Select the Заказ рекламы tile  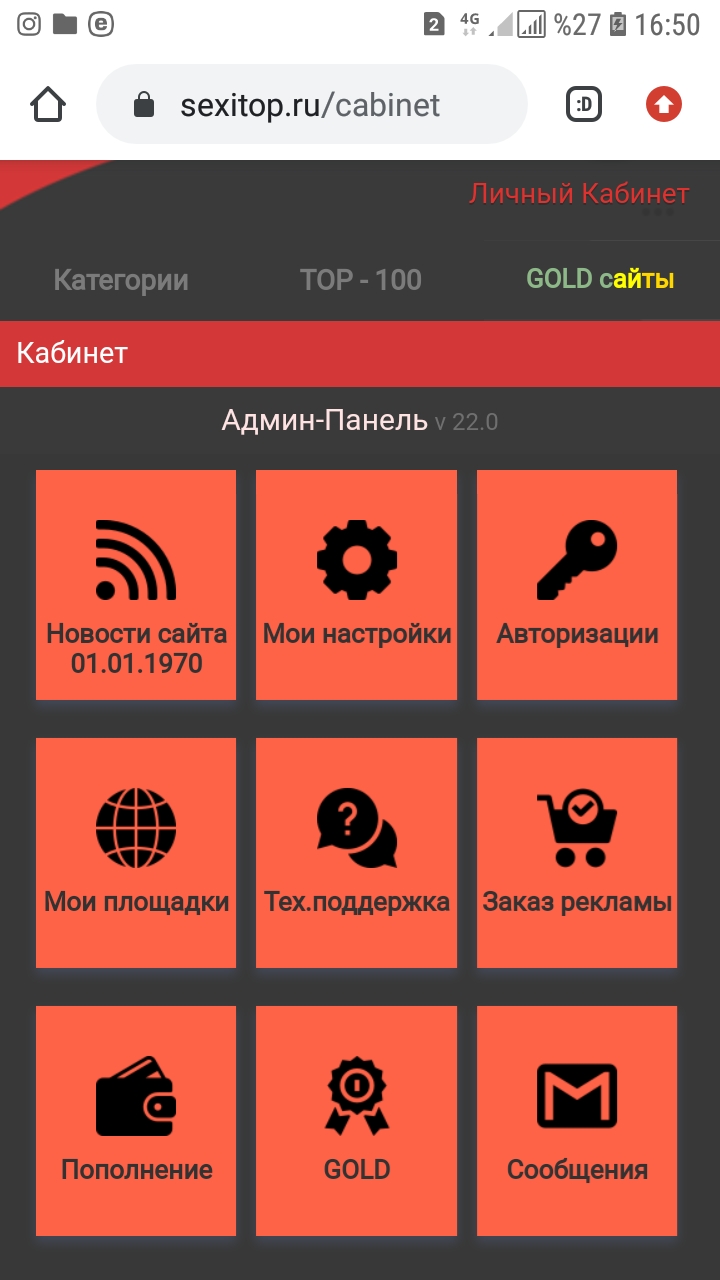tap(577, 853)
